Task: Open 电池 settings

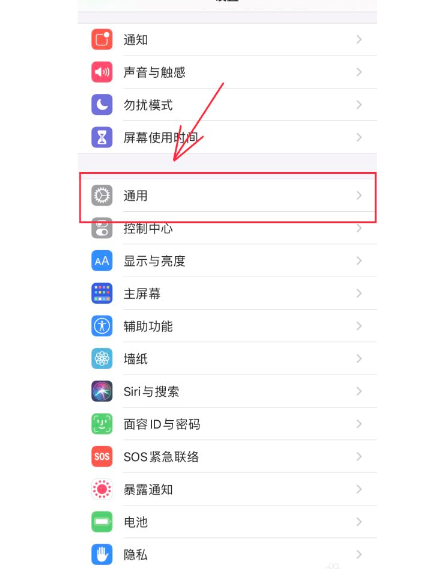Action: [227, 522]
